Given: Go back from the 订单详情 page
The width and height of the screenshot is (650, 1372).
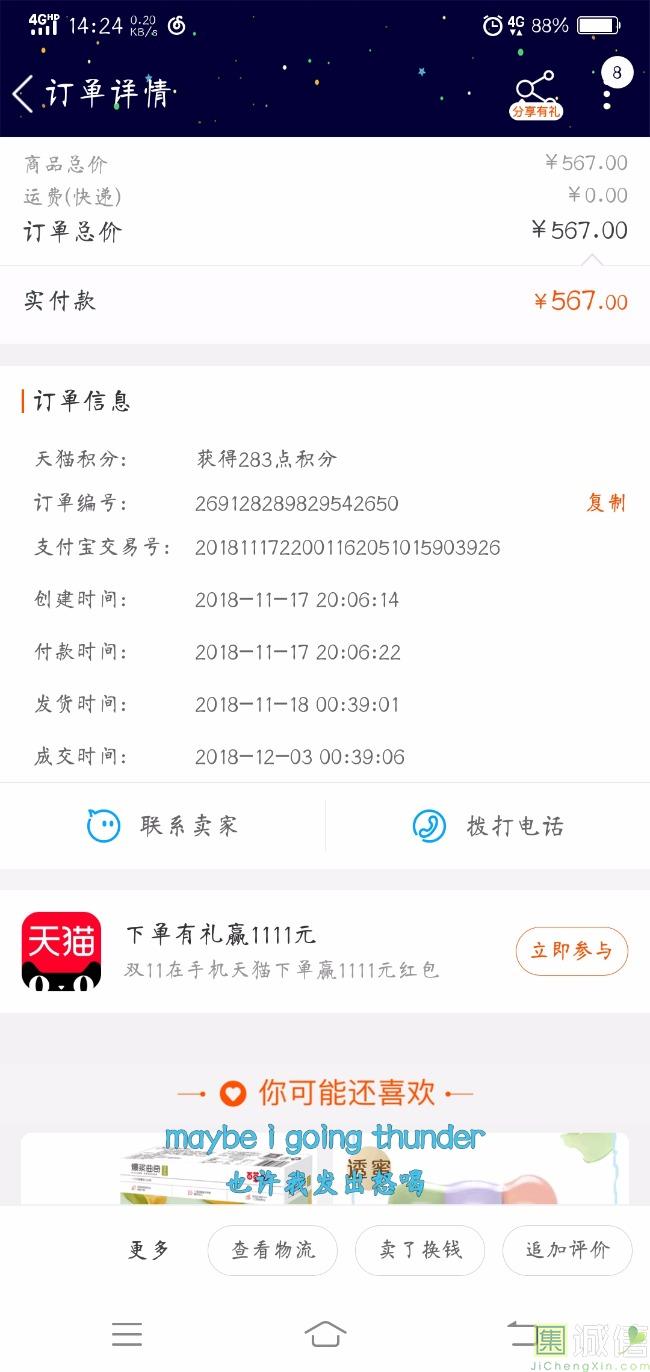Looking at the screenshot, I should click(23, 94).
